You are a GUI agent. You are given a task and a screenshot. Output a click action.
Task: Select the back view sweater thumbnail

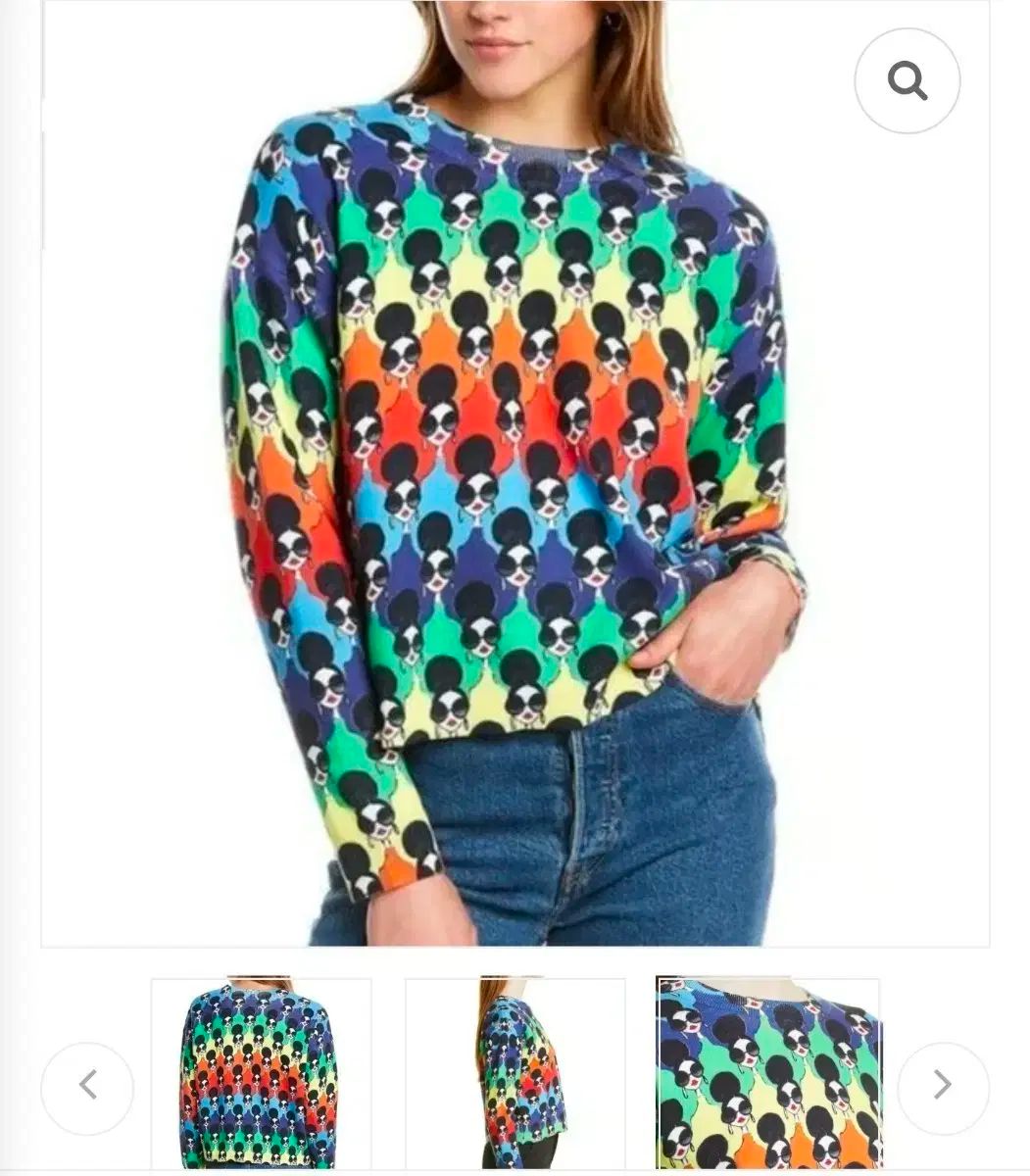click(261, 1076)
